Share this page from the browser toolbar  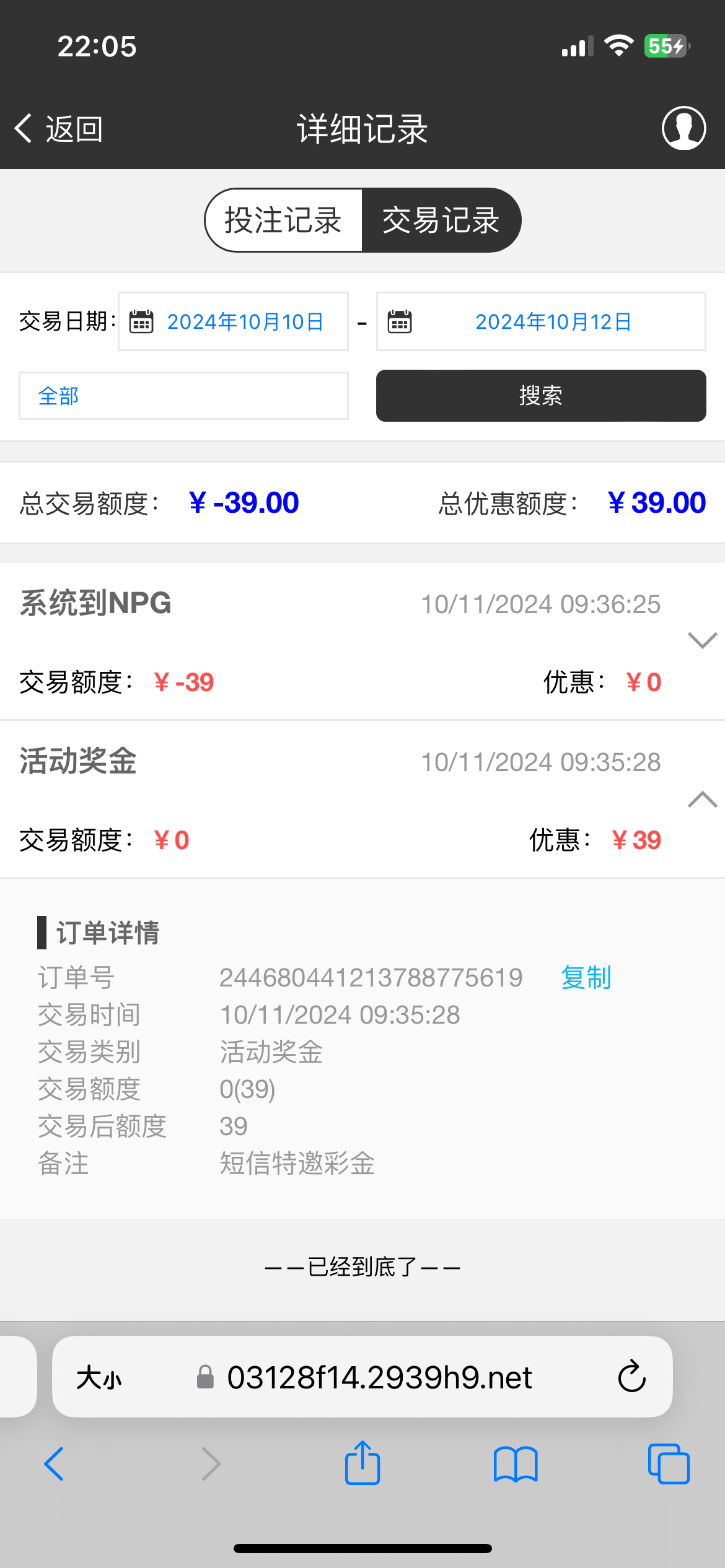click(x=362, y=1462)
